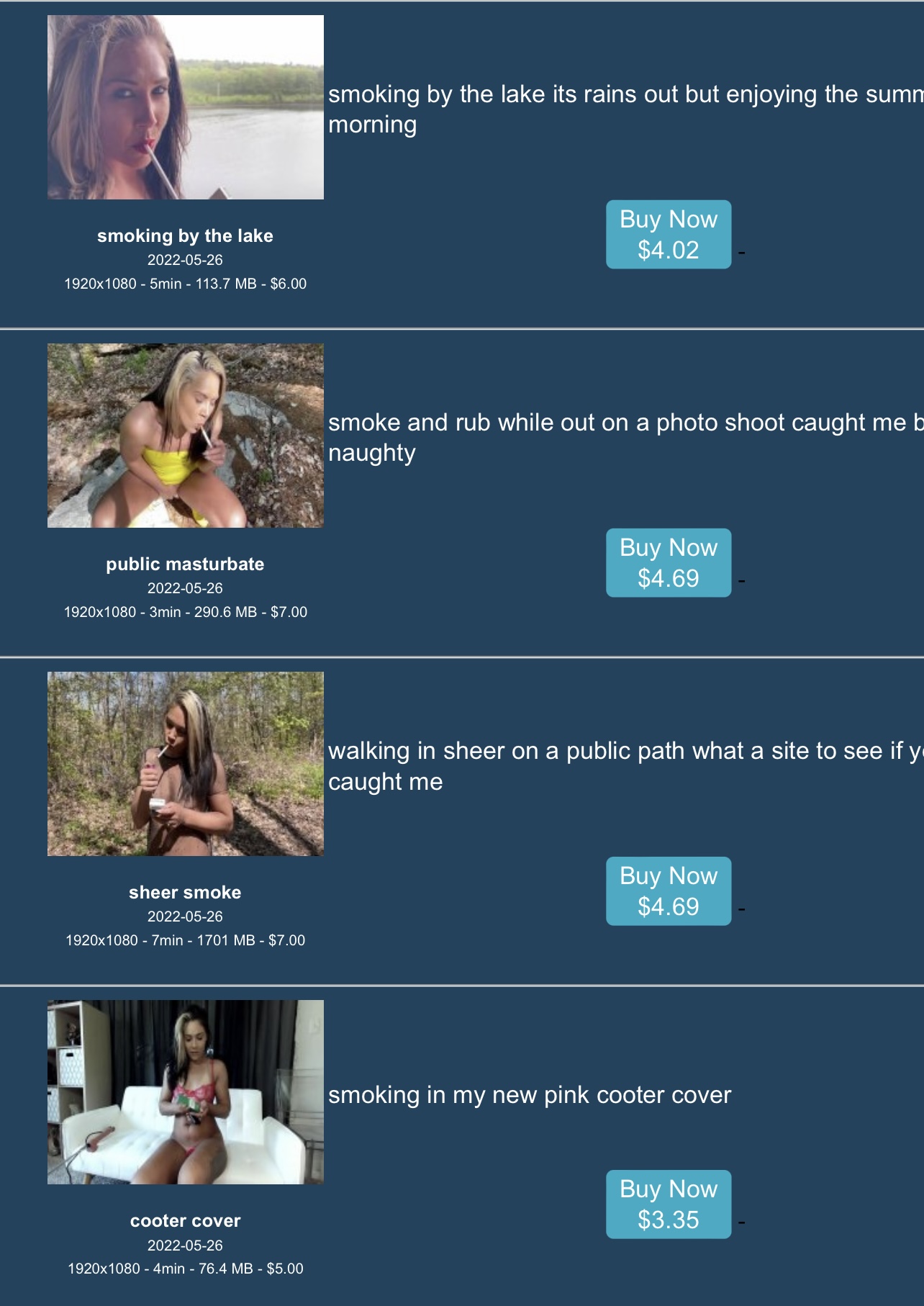Buy smoking by the lake for $4.02
This screenshot has height=1306, width=924.
tap(668, 235)
